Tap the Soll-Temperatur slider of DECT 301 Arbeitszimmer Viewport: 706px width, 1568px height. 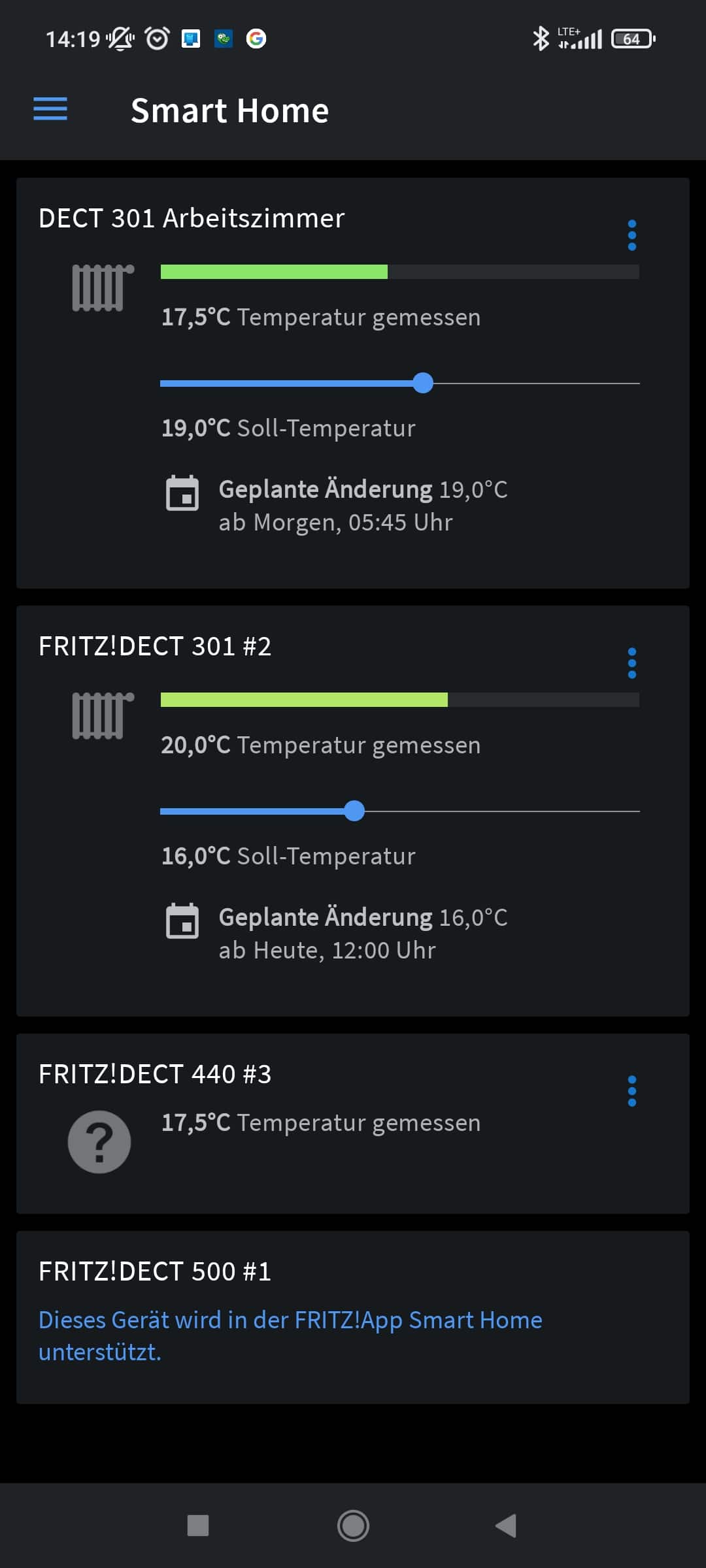424,383
